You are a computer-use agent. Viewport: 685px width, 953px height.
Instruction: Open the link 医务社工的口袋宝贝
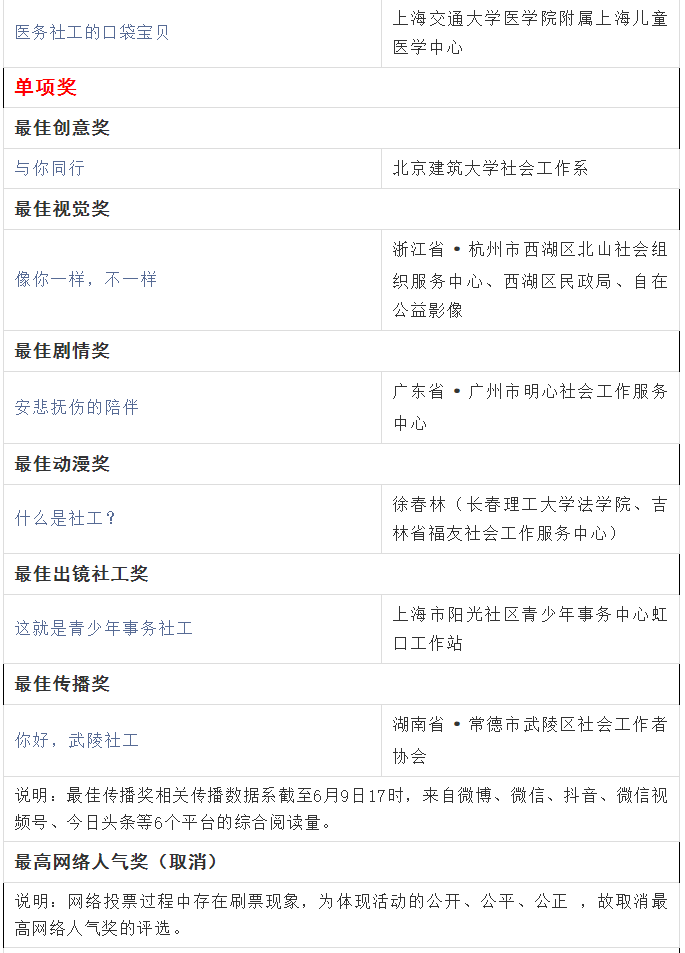[x=92, y=32]
